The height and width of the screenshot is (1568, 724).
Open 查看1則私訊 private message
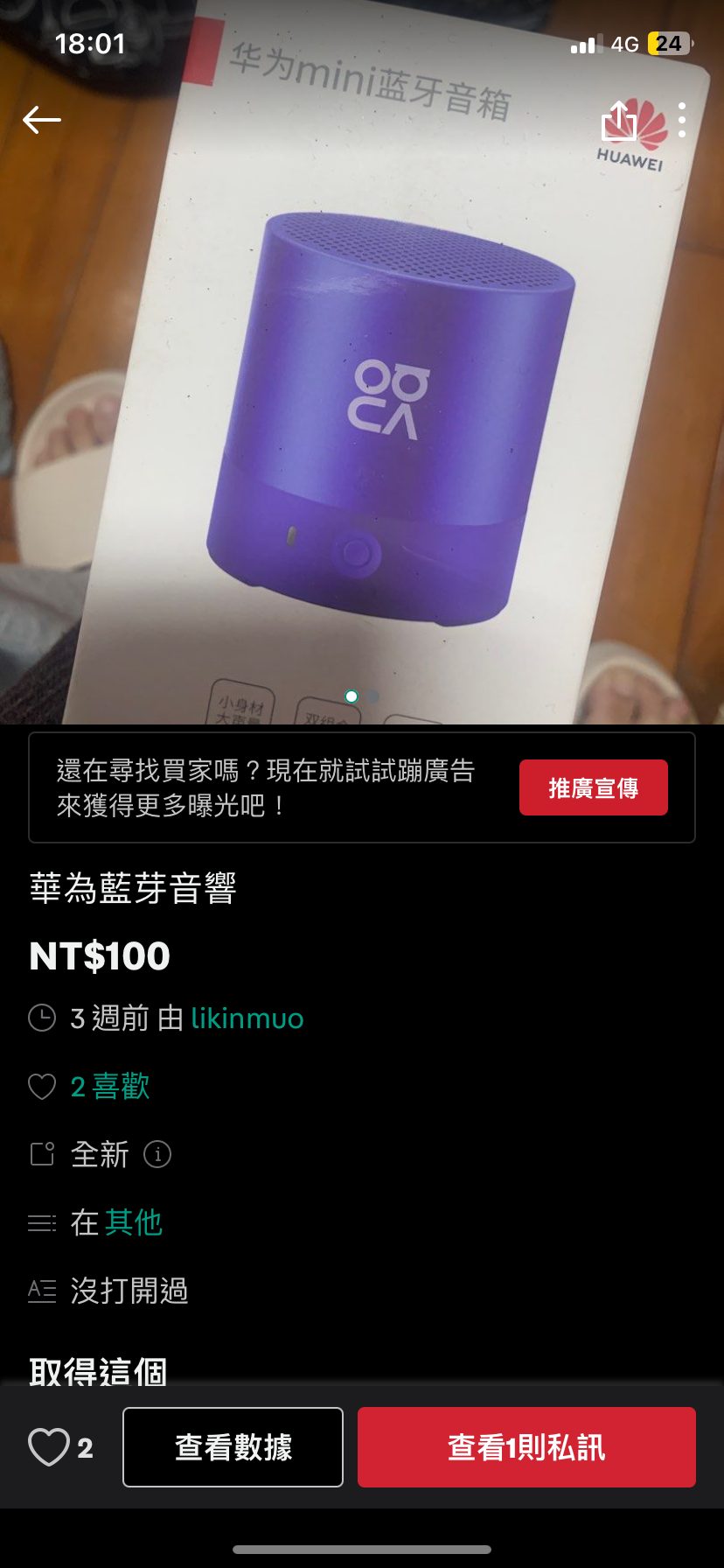click(x=526, y=1447)
